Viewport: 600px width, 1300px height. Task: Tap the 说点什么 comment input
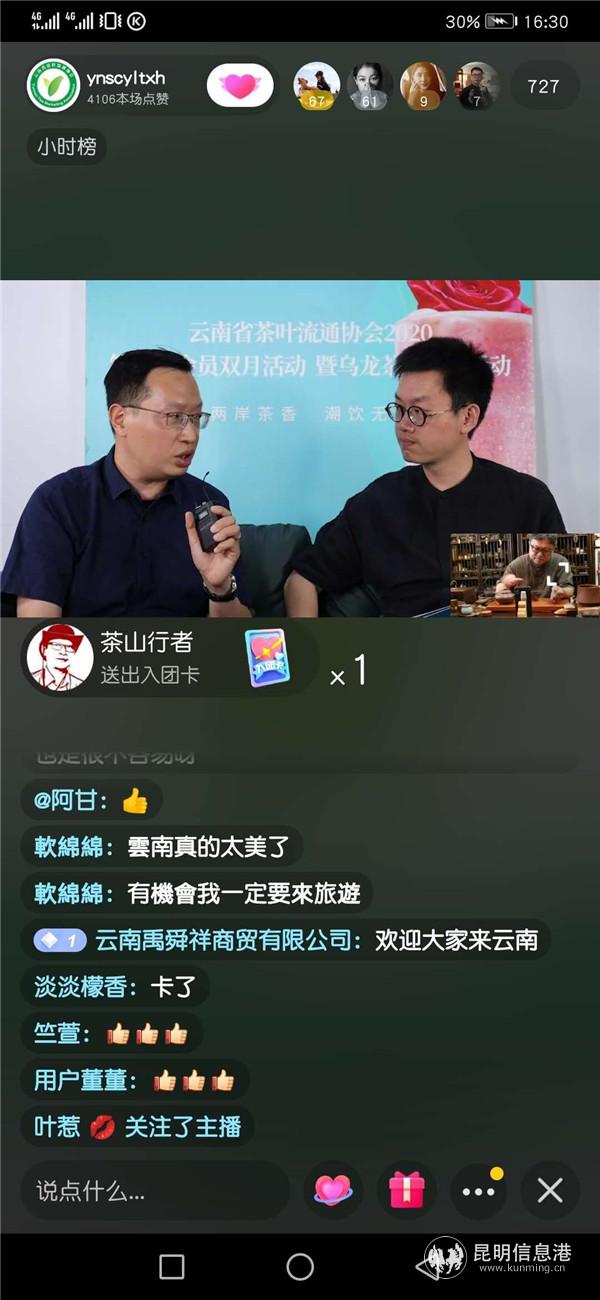pos(155,1190)
